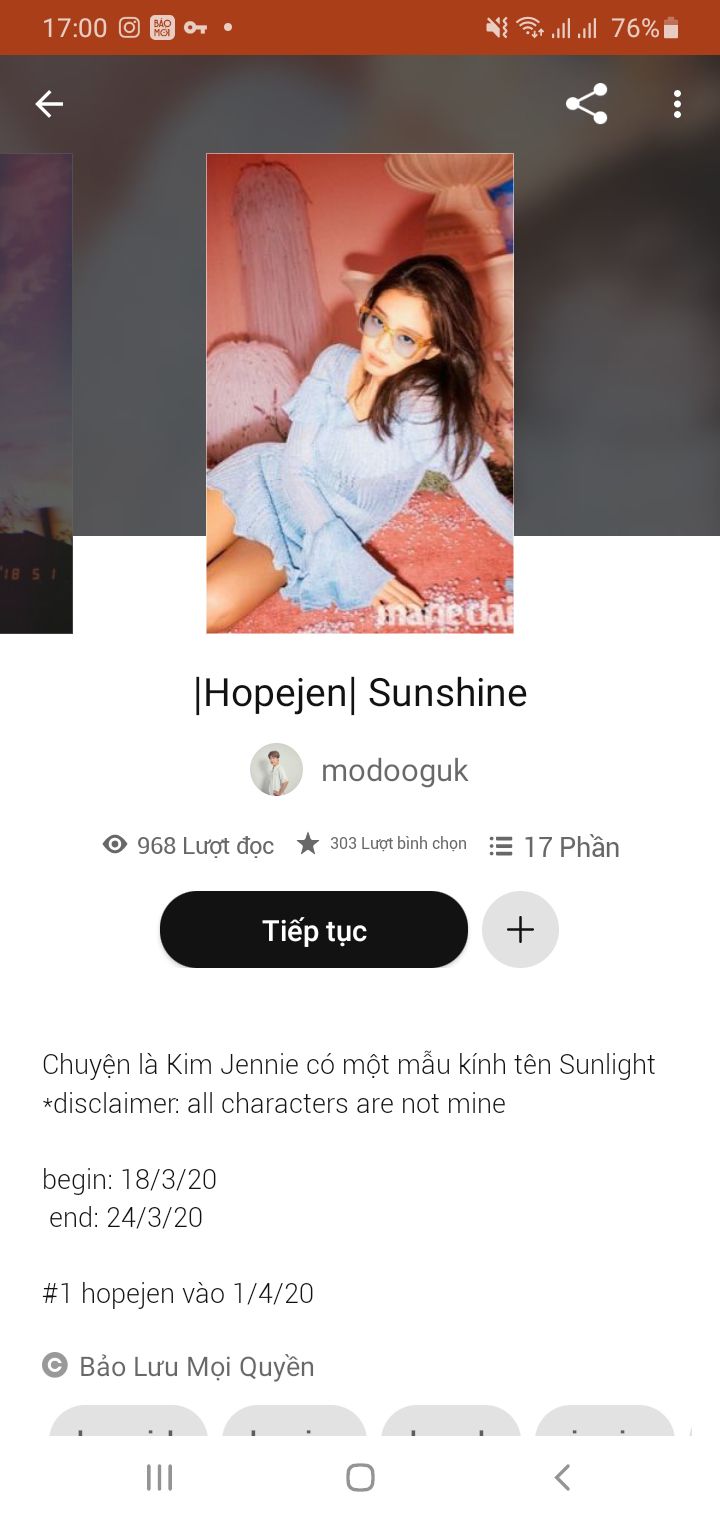
Task: Add story to library with plus button
Action: click(520, 930)
